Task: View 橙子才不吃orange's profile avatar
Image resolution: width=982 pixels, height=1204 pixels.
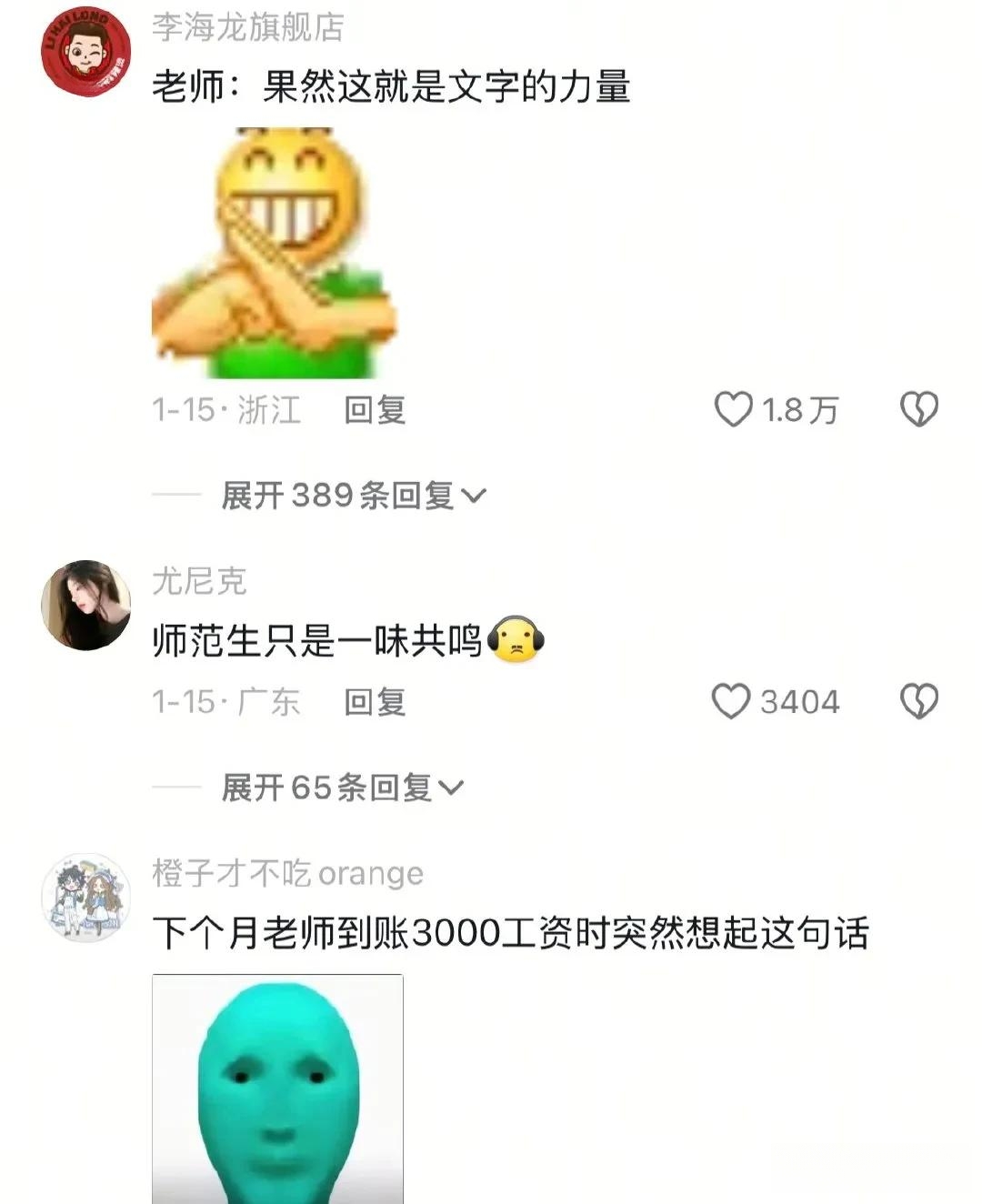Action: pyautogui.click(x=85, y=897)
